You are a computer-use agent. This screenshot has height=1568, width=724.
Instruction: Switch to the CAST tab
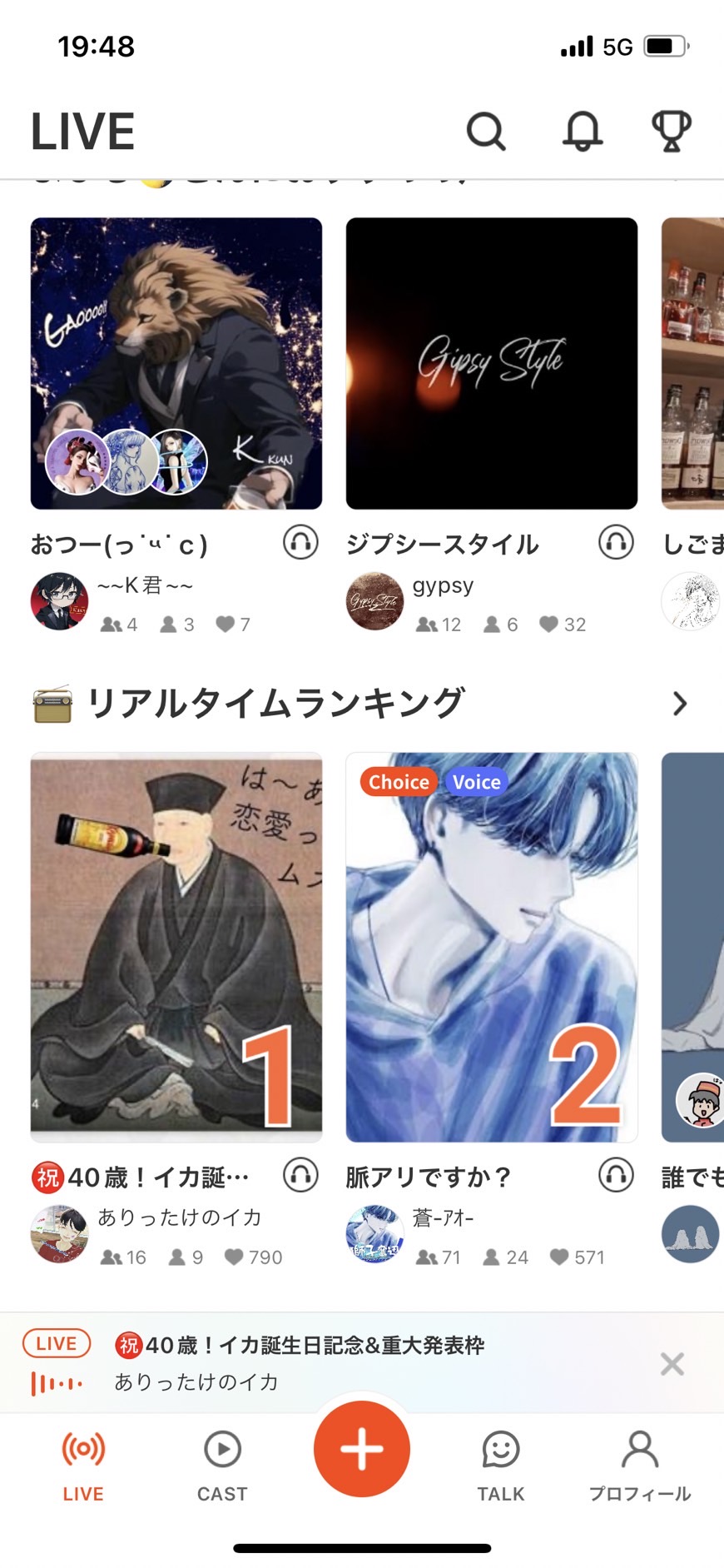(x=222, y=1466)
